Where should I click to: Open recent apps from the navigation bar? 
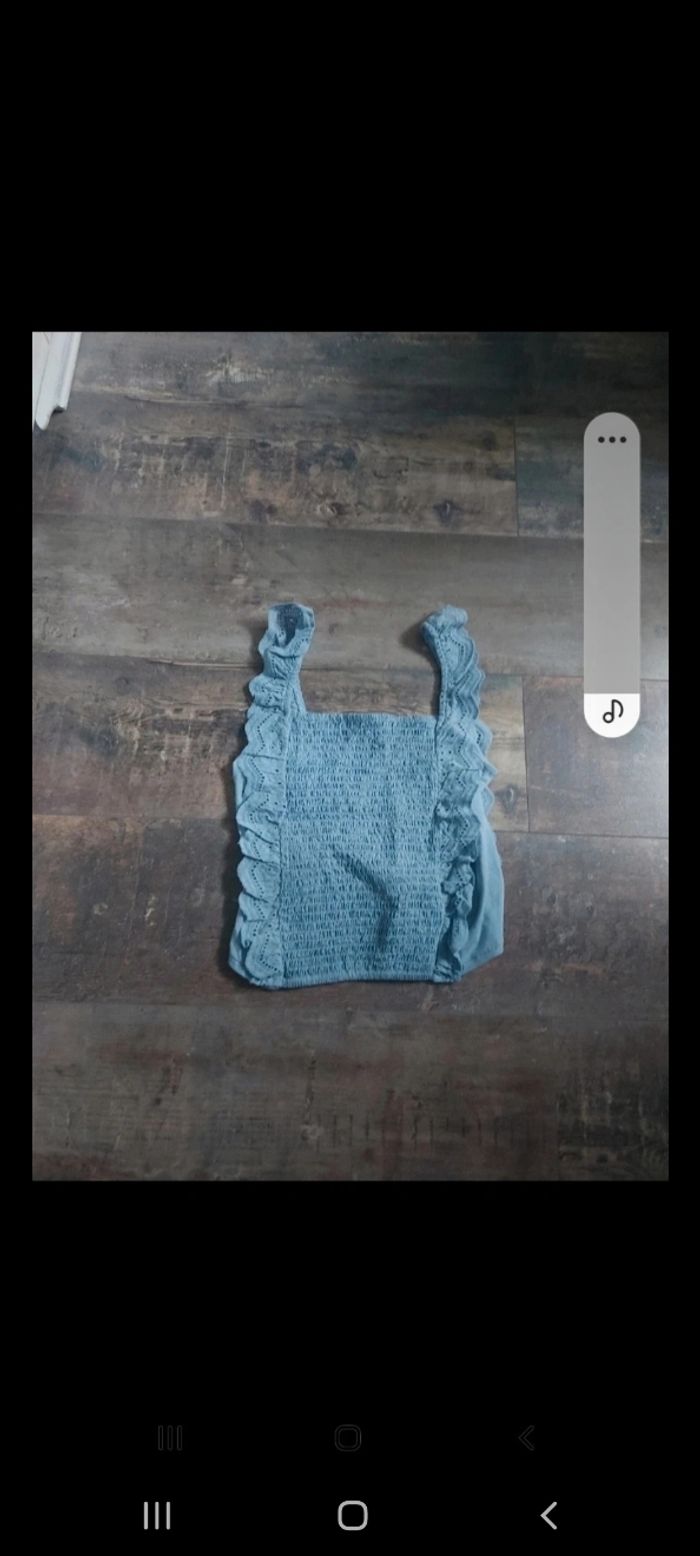point(157,1516)
